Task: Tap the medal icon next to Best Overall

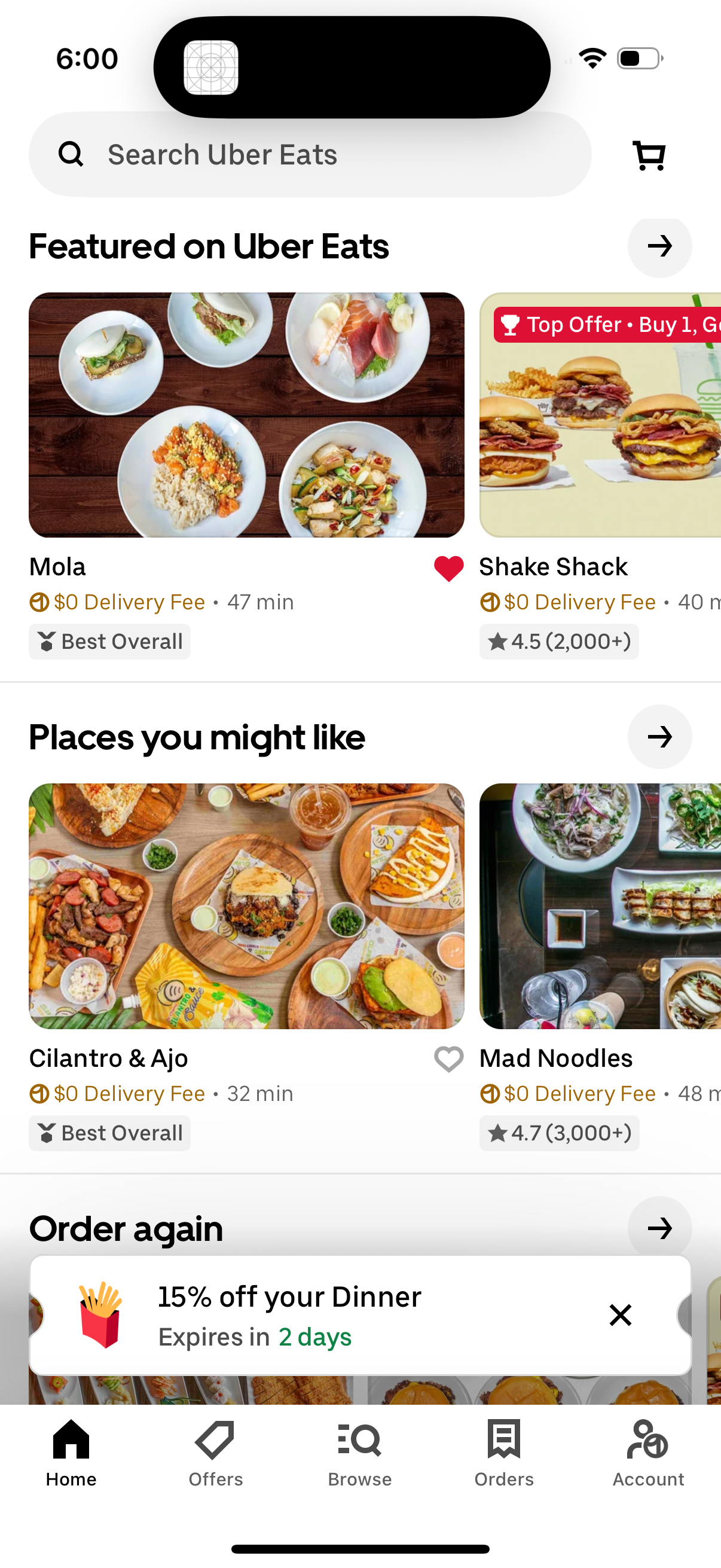Action: click(47, 641)
